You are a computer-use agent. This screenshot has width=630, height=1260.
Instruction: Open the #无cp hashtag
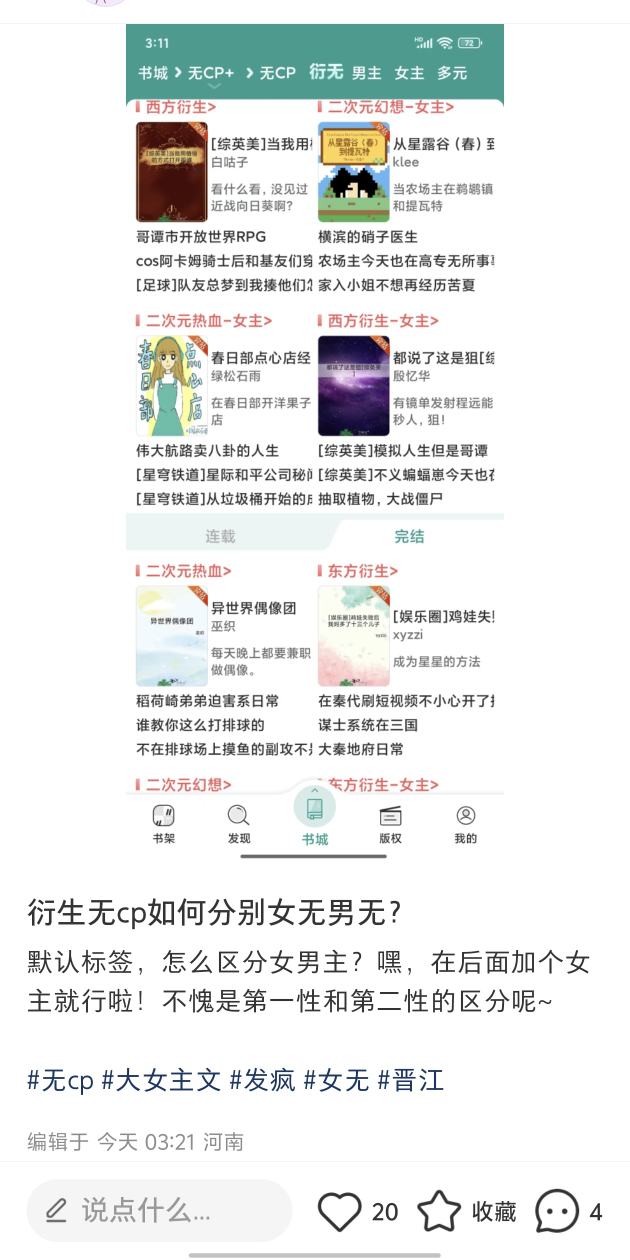60,1080
